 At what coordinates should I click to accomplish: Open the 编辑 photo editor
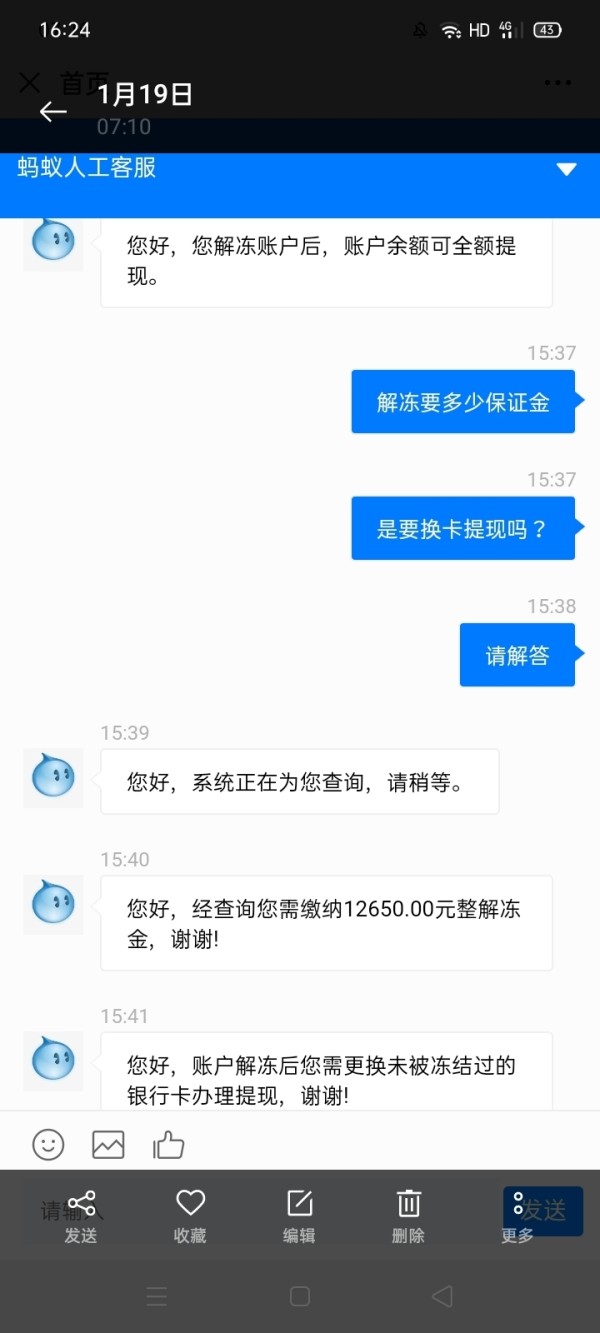(x=299, y=1217)
